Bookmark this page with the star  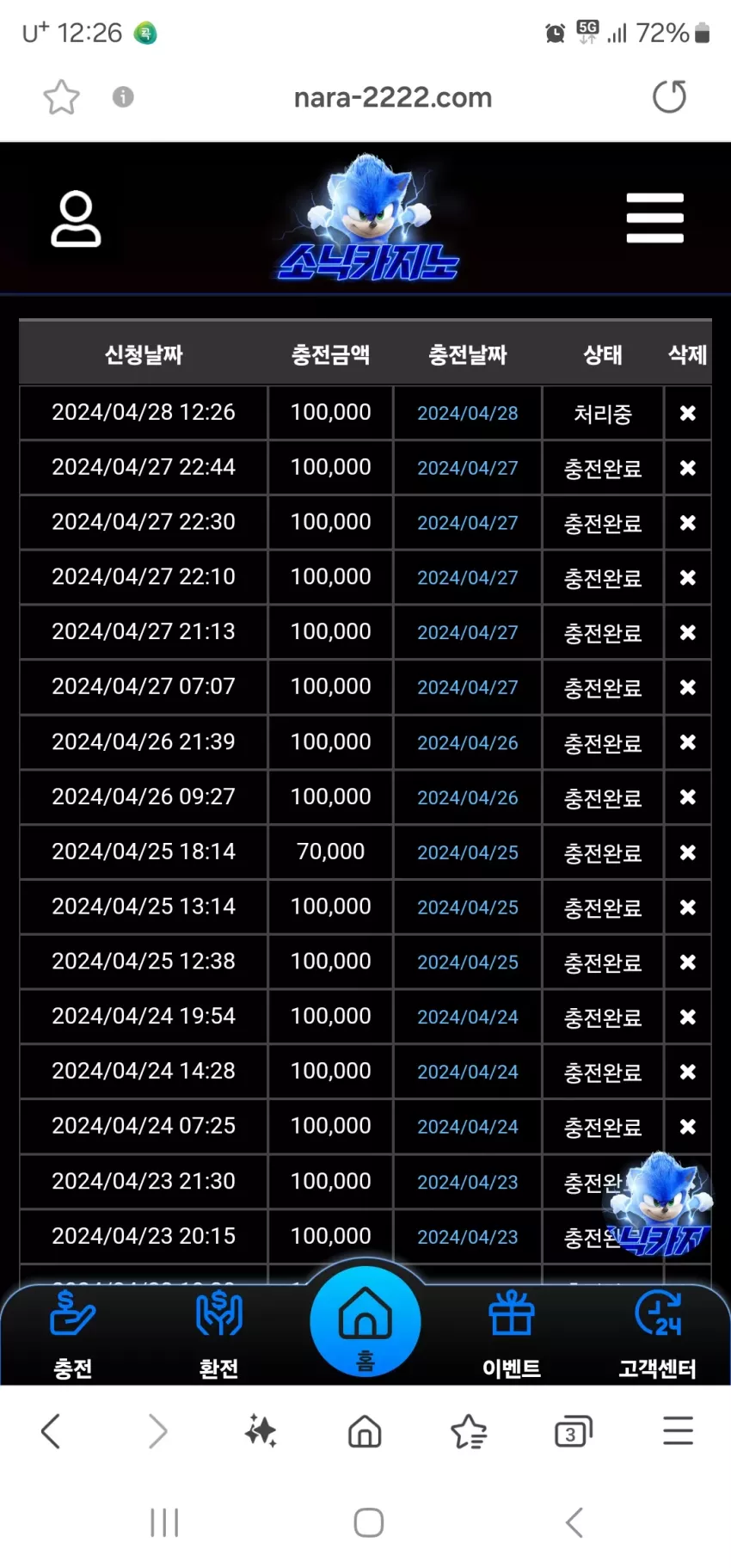pos(62,97)
